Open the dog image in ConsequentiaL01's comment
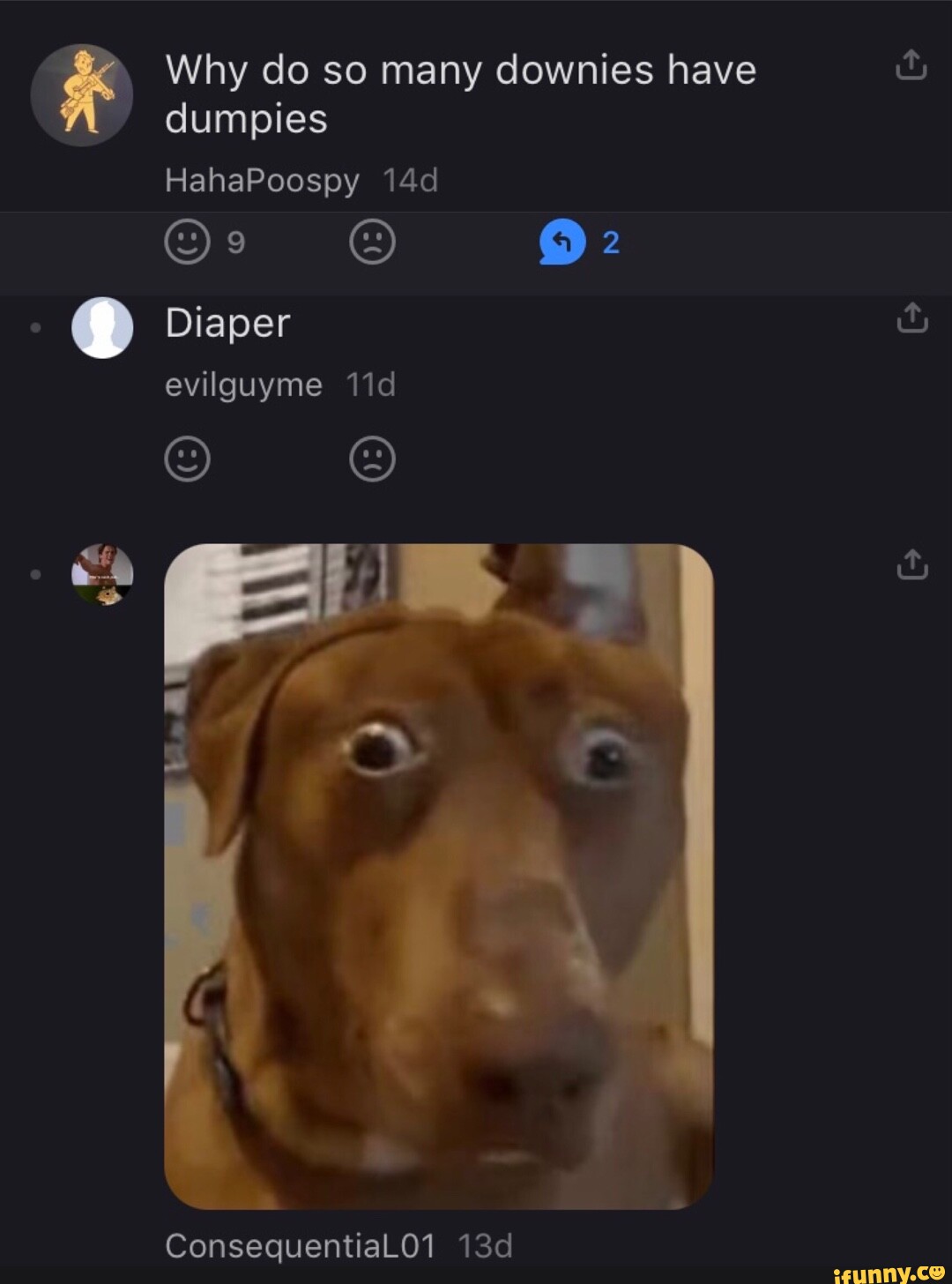The image size is (952, 1284). point(439,876)
